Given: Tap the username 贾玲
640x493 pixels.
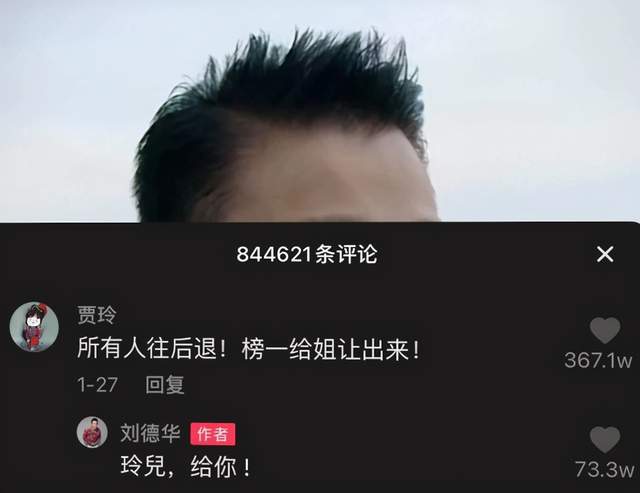Looking at the screenshot, I should tap(97, 315).
